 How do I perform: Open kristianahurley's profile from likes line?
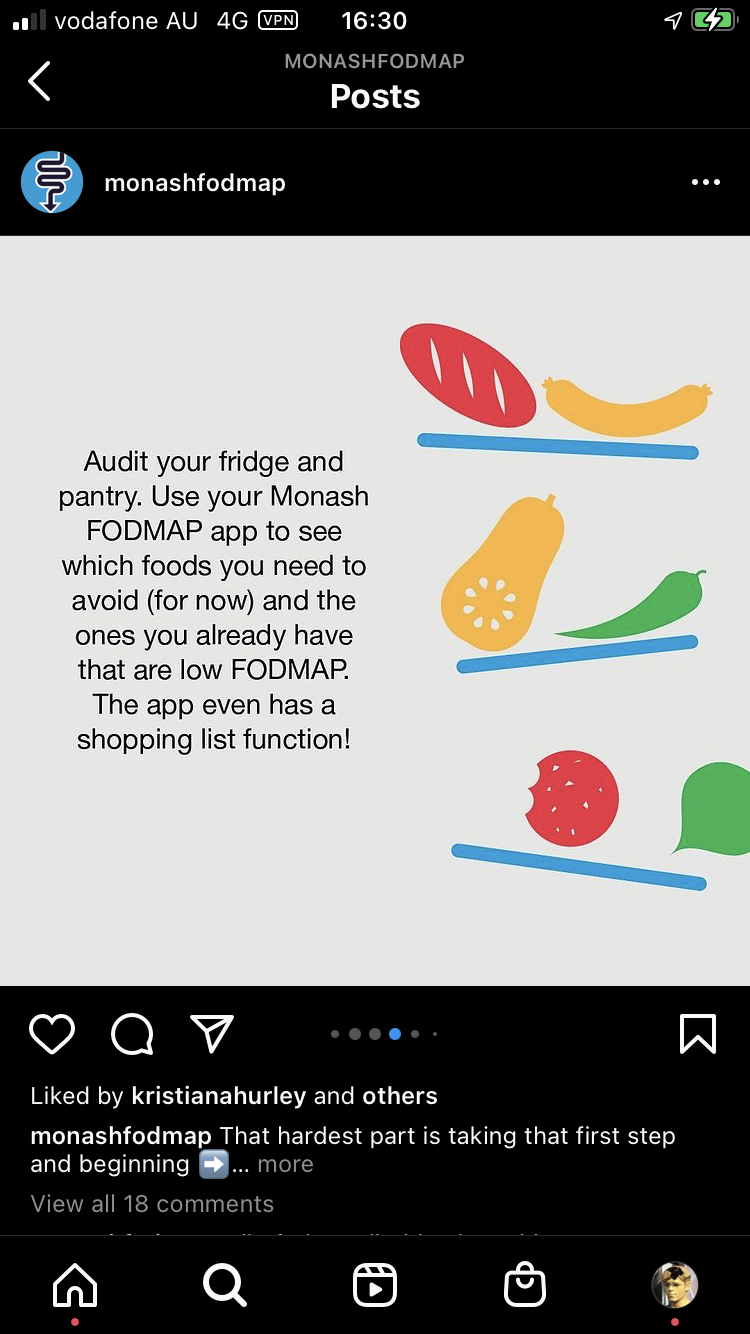pyautogui.click(x=219, y=1096)
